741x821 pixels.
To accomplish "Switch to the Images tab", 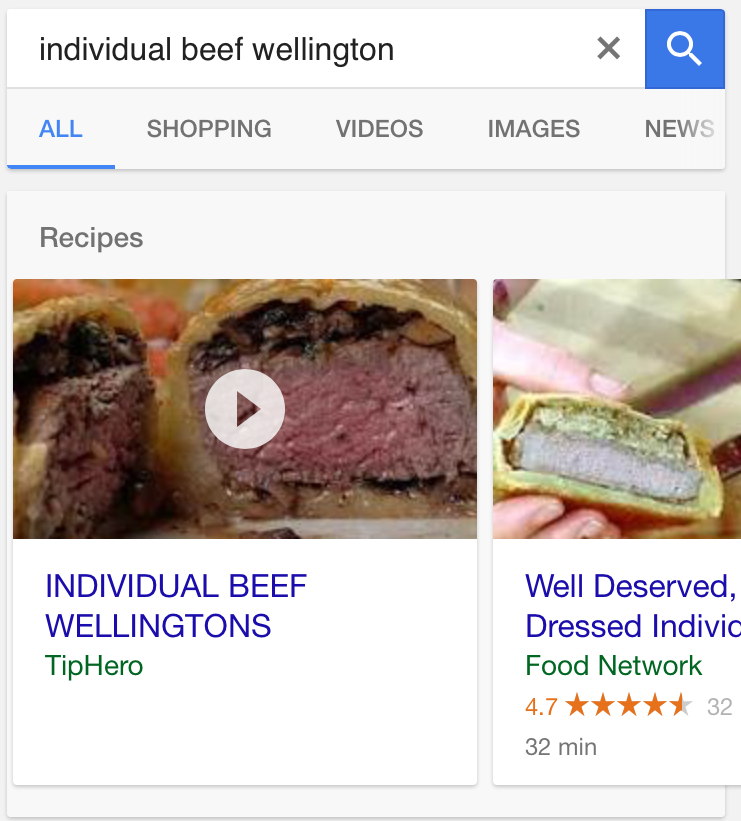I will (x=533, y=129).
